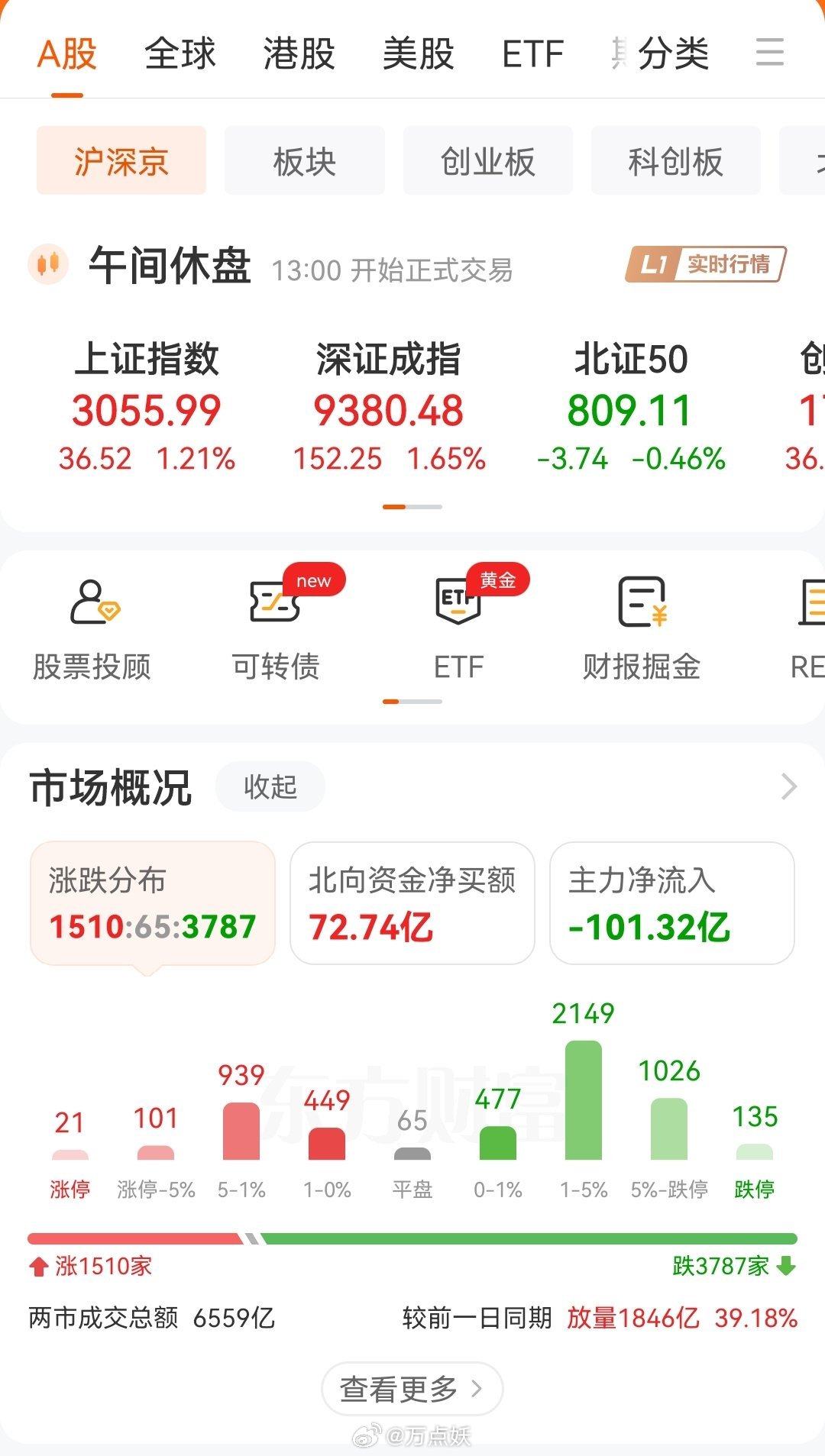
Task: Open the 分类 tab
Action: (673, 53)
